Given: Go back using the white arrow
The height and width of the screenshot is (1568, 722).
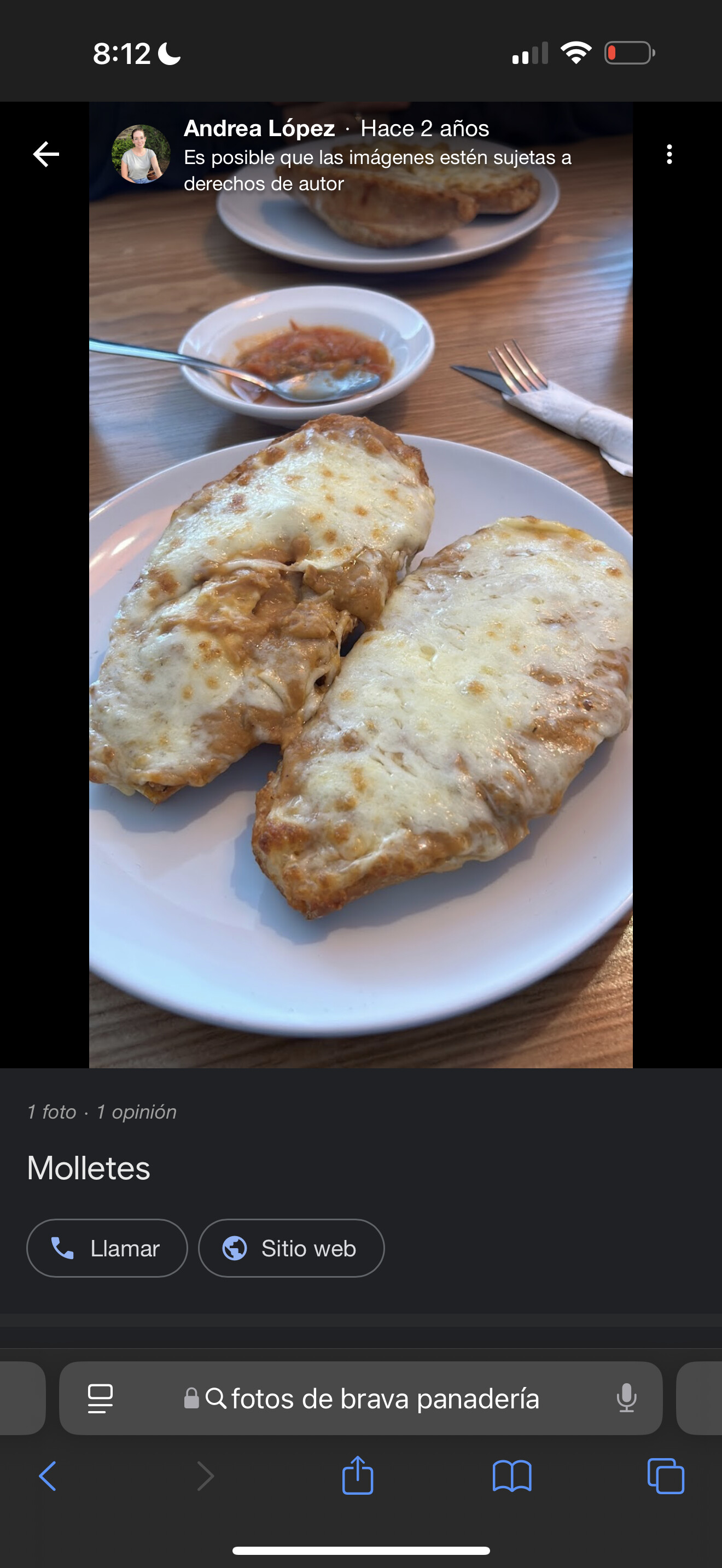Looking at the screenshot, I should click(45, 154).
